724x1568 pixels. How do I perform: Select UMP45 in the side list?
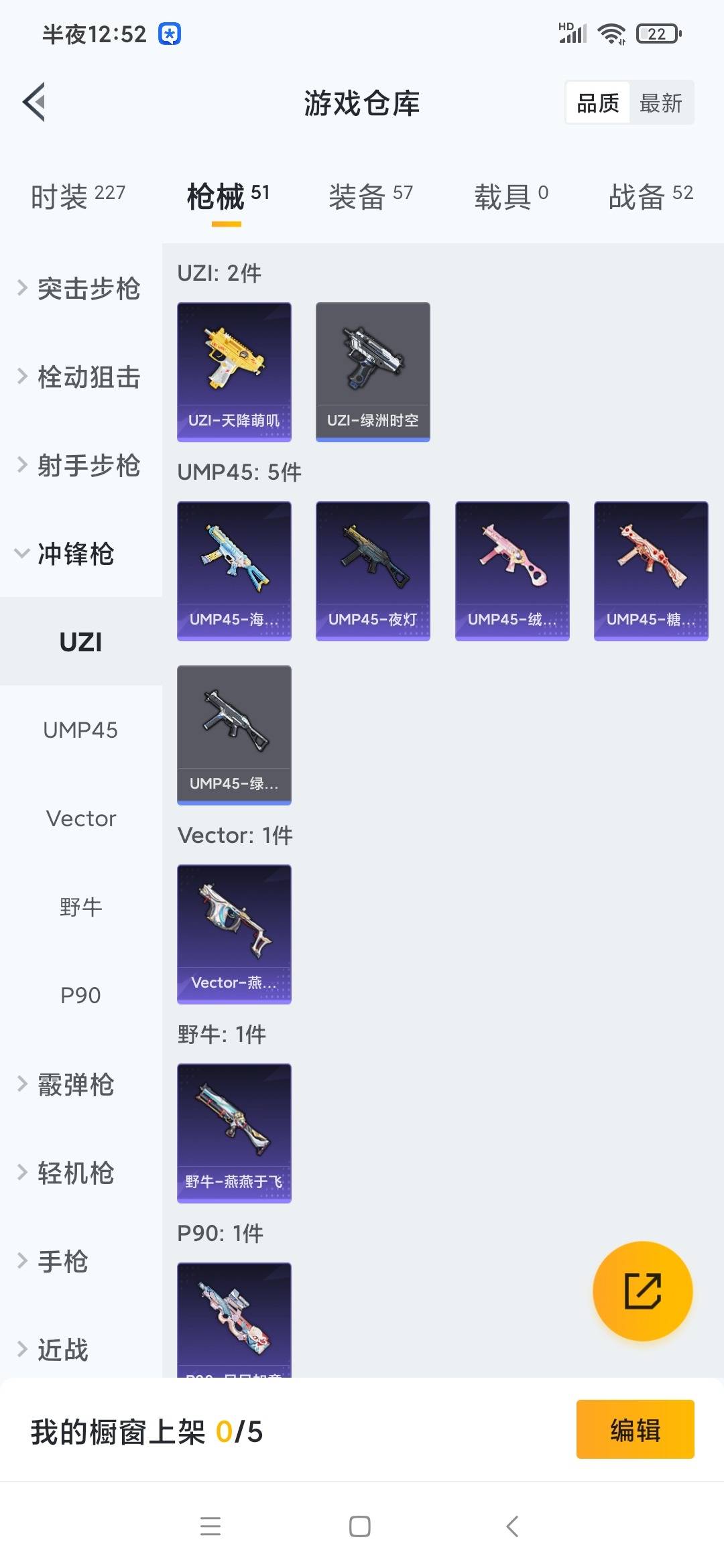coord(80,730)
